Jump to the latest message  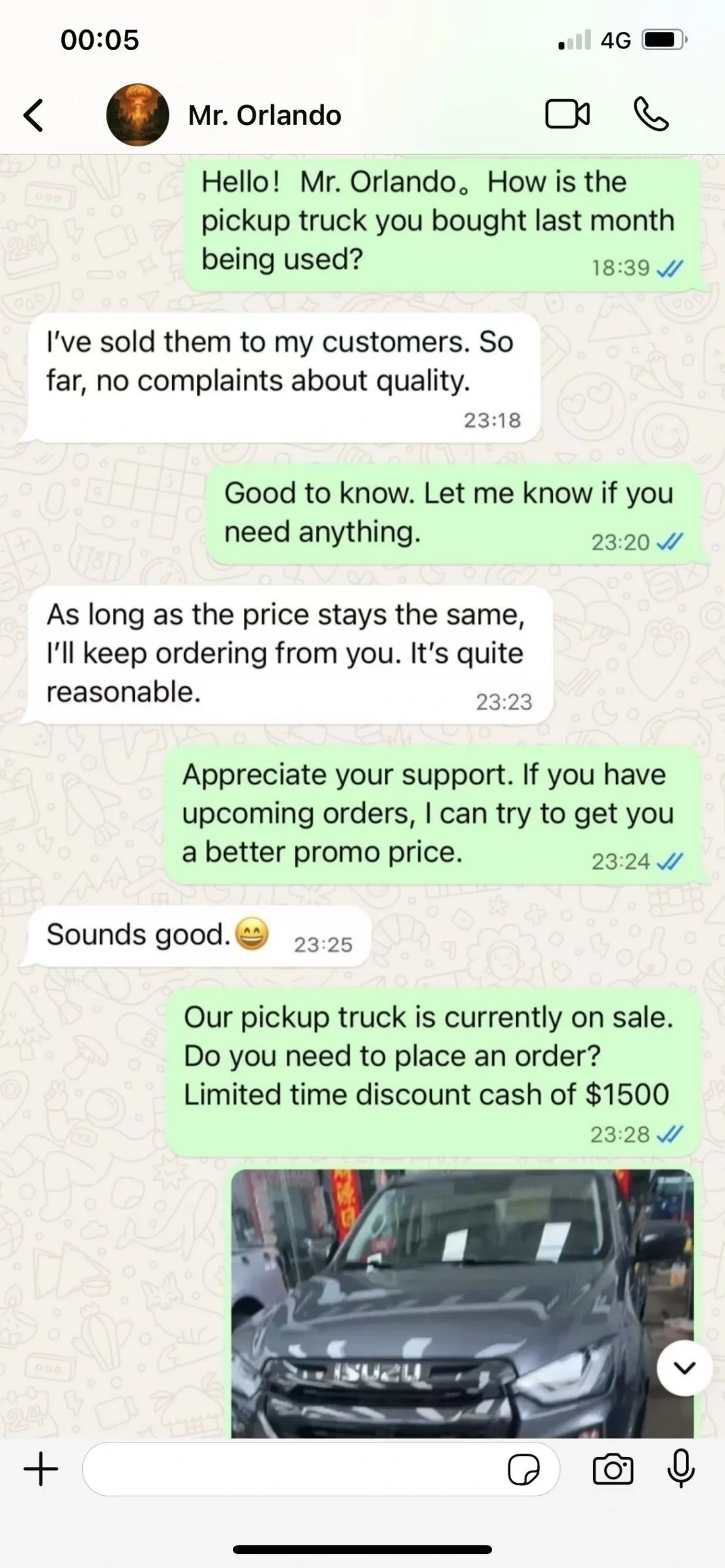pyautogui.click(x=684, y=1368)
